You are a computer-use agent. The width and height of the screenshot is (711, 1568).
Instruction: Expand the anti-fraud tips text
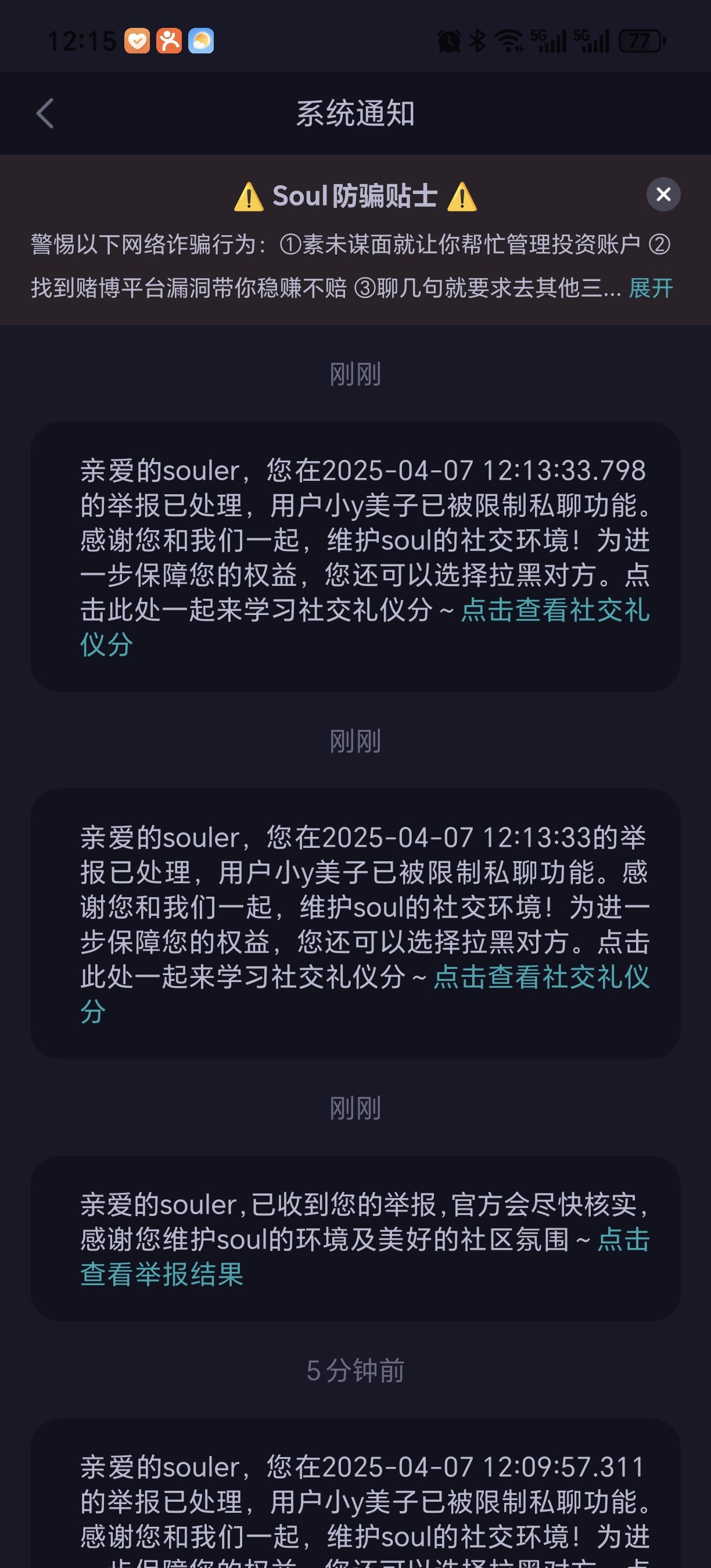click(650, 288)
